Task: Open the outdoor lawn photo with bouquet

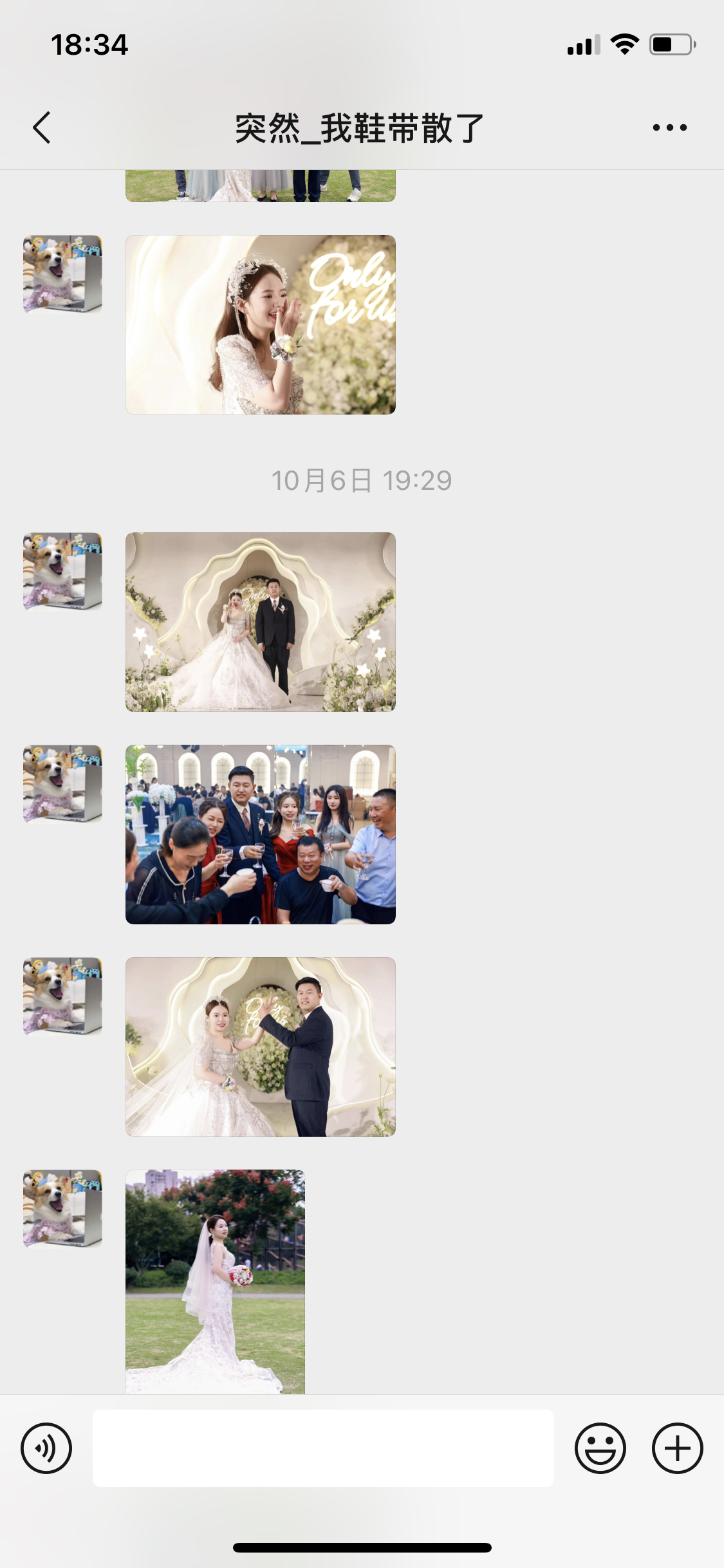Action: [215, 1281]
